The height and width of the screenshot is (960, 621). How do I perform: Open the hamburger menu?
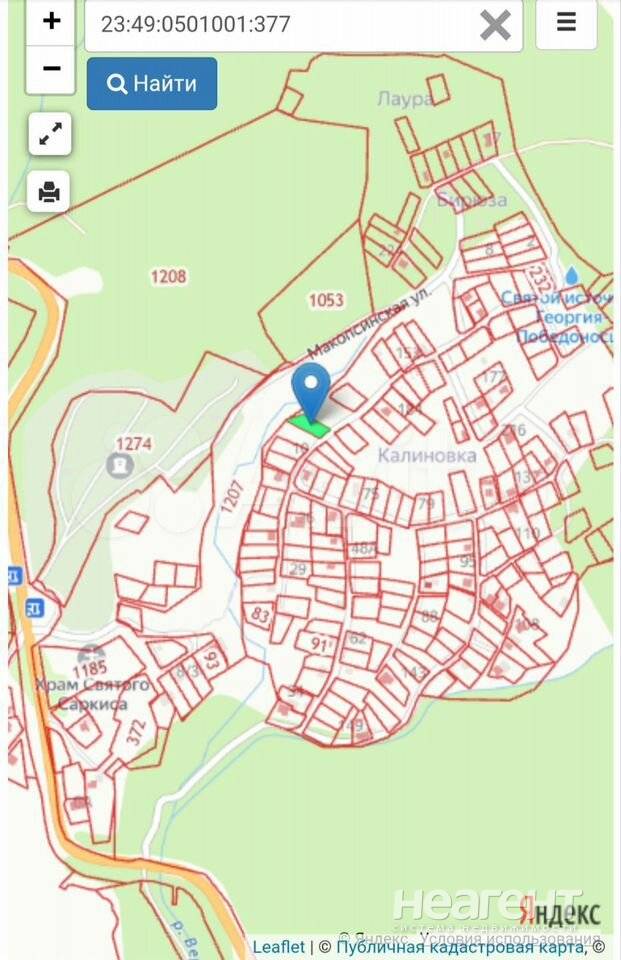(566, 23)
